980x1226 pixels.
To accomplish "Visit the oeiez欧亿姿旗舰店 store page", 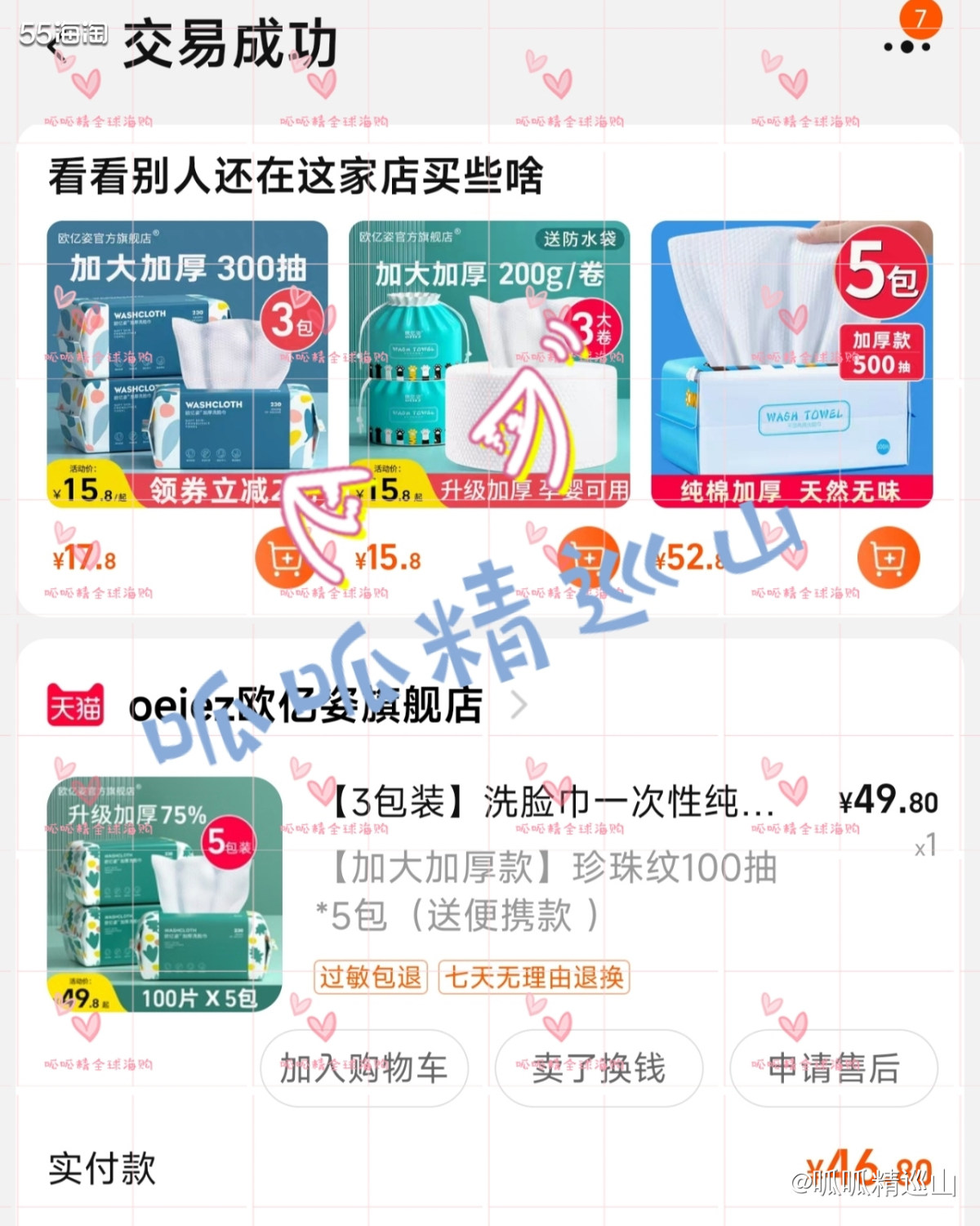I will (306, 705).
